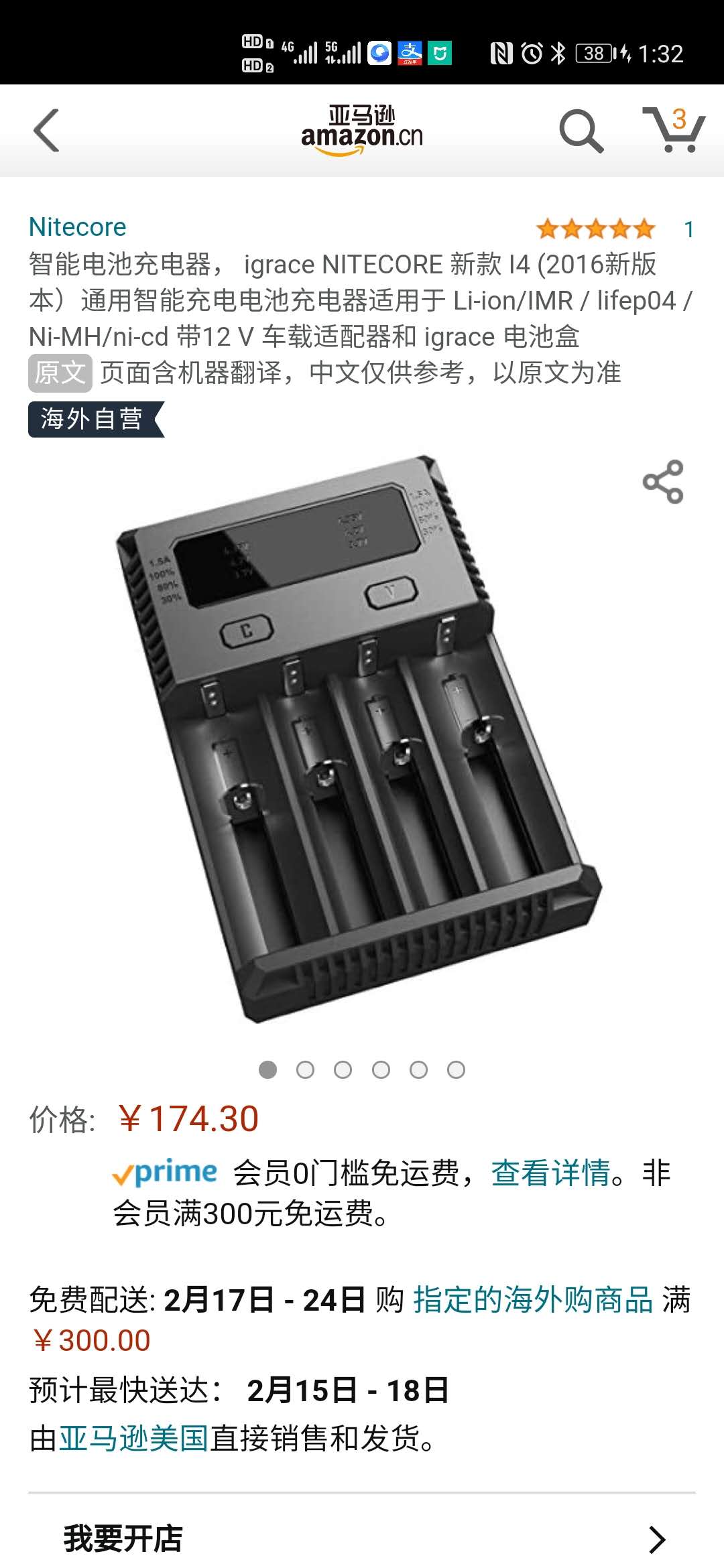Go back to the previous page
Viewport: 724px width, 1568px height.
46,131
